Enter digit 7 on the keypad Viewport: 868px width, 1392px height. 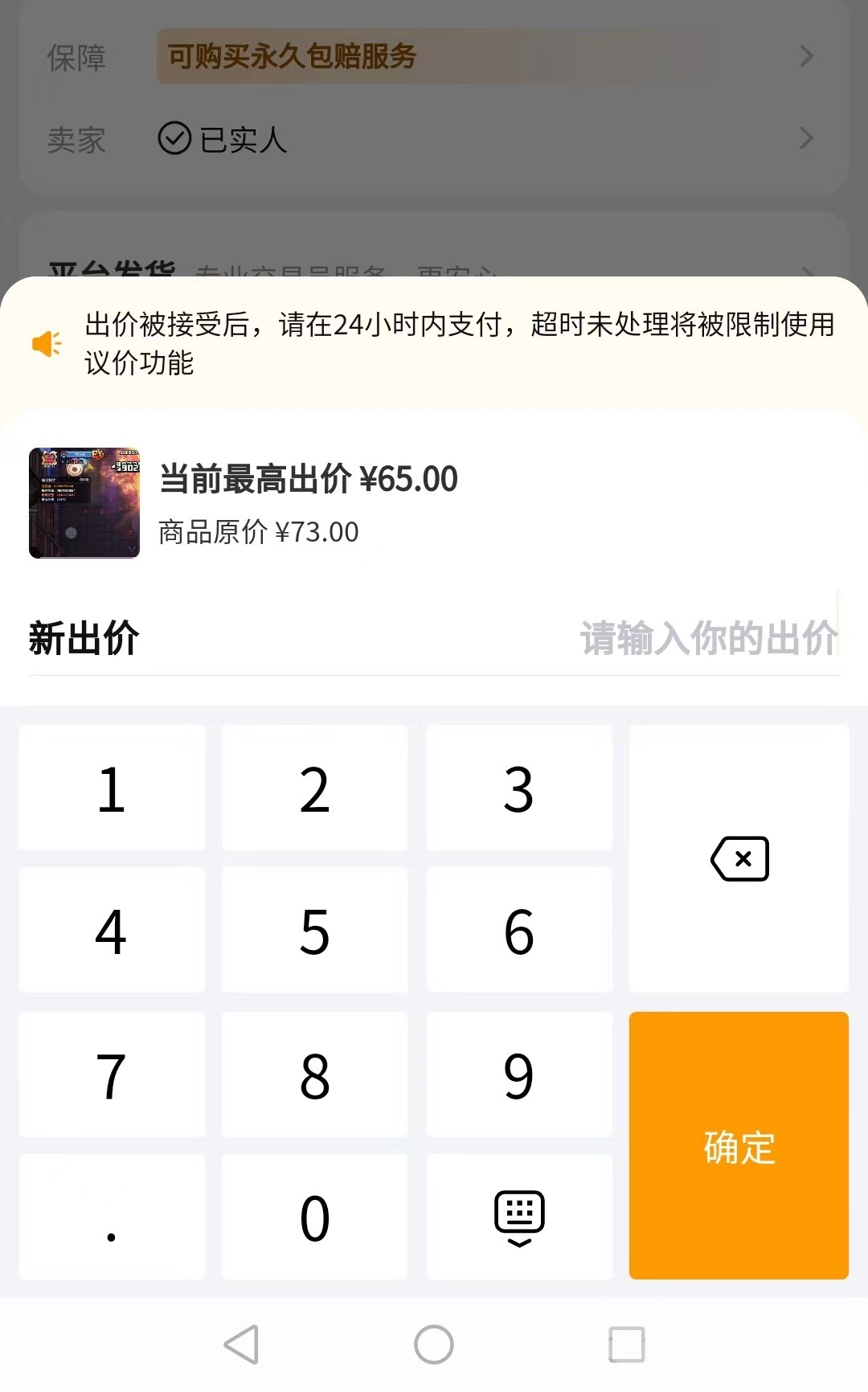click(x=112, y=1075)
